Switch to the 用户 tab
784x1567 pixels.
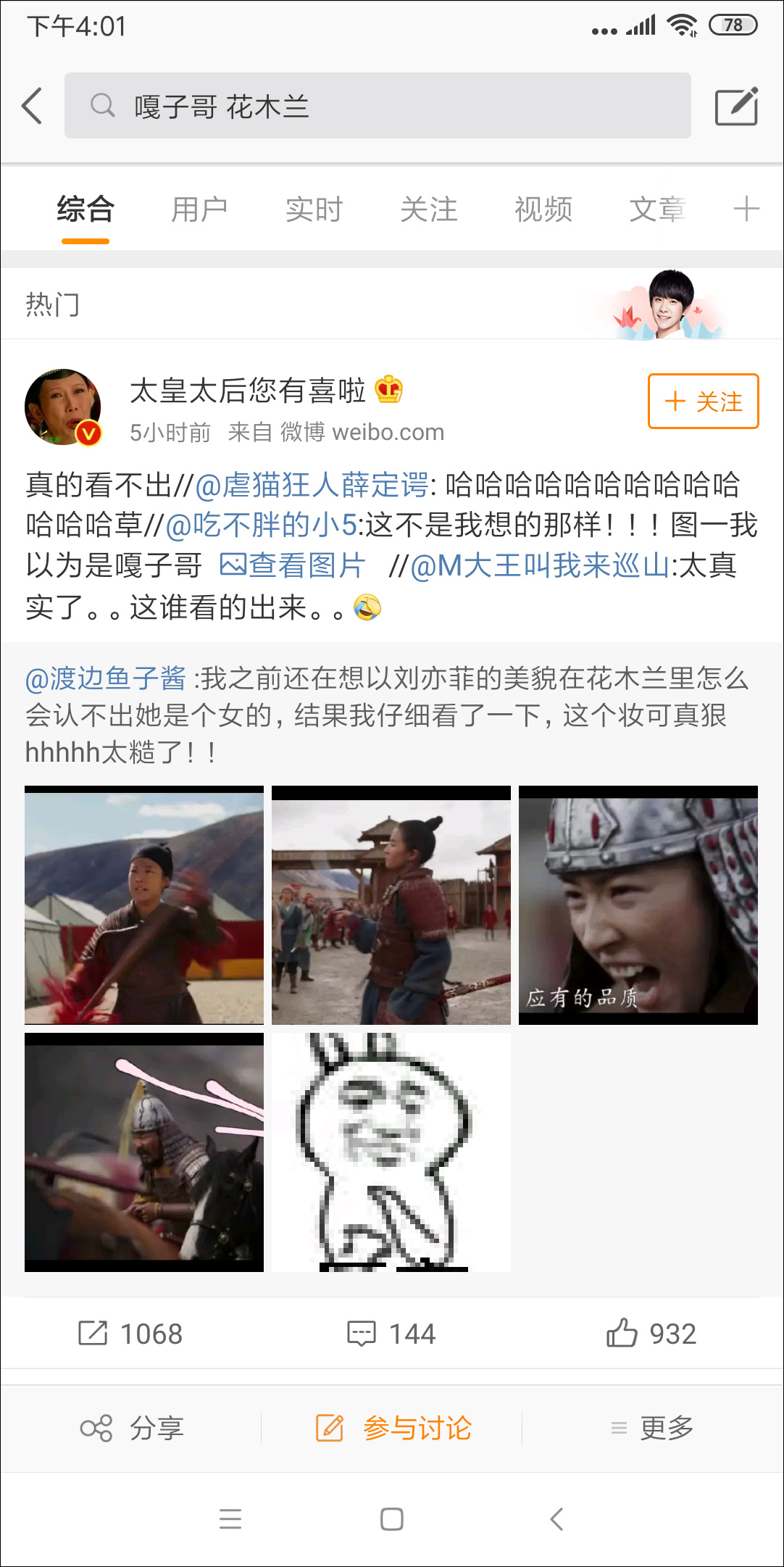click(x=199, y=209)
